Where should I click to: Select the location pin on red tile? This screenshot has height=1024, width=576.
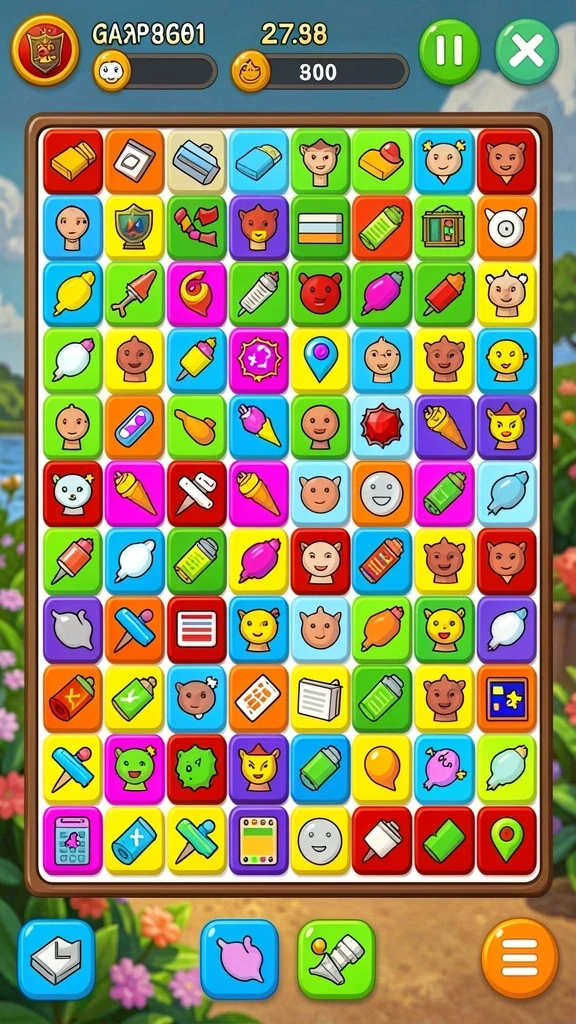click(506, 840)
